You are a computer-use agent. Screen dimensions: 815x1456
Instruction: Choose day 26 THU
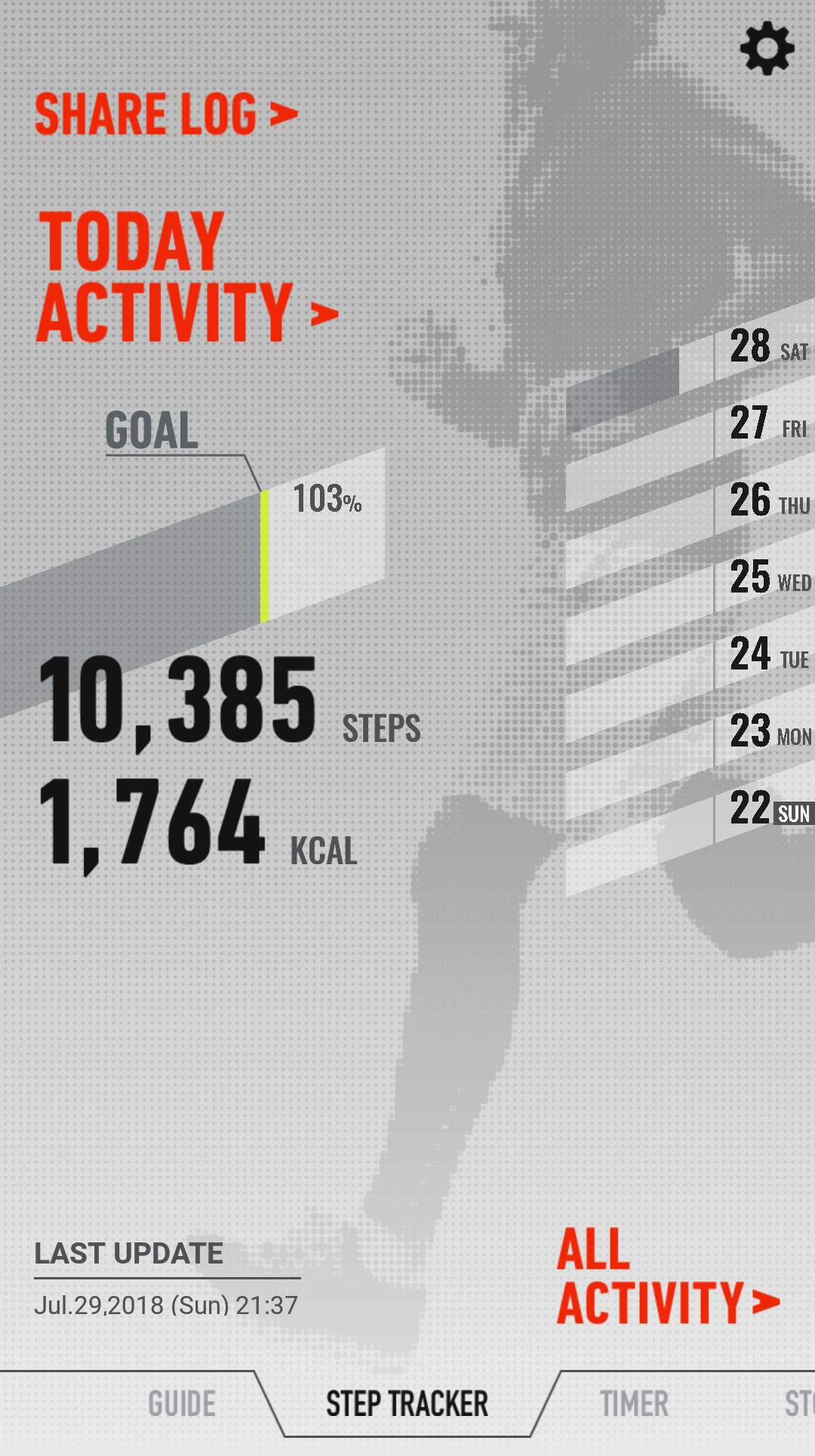point(767,501)
